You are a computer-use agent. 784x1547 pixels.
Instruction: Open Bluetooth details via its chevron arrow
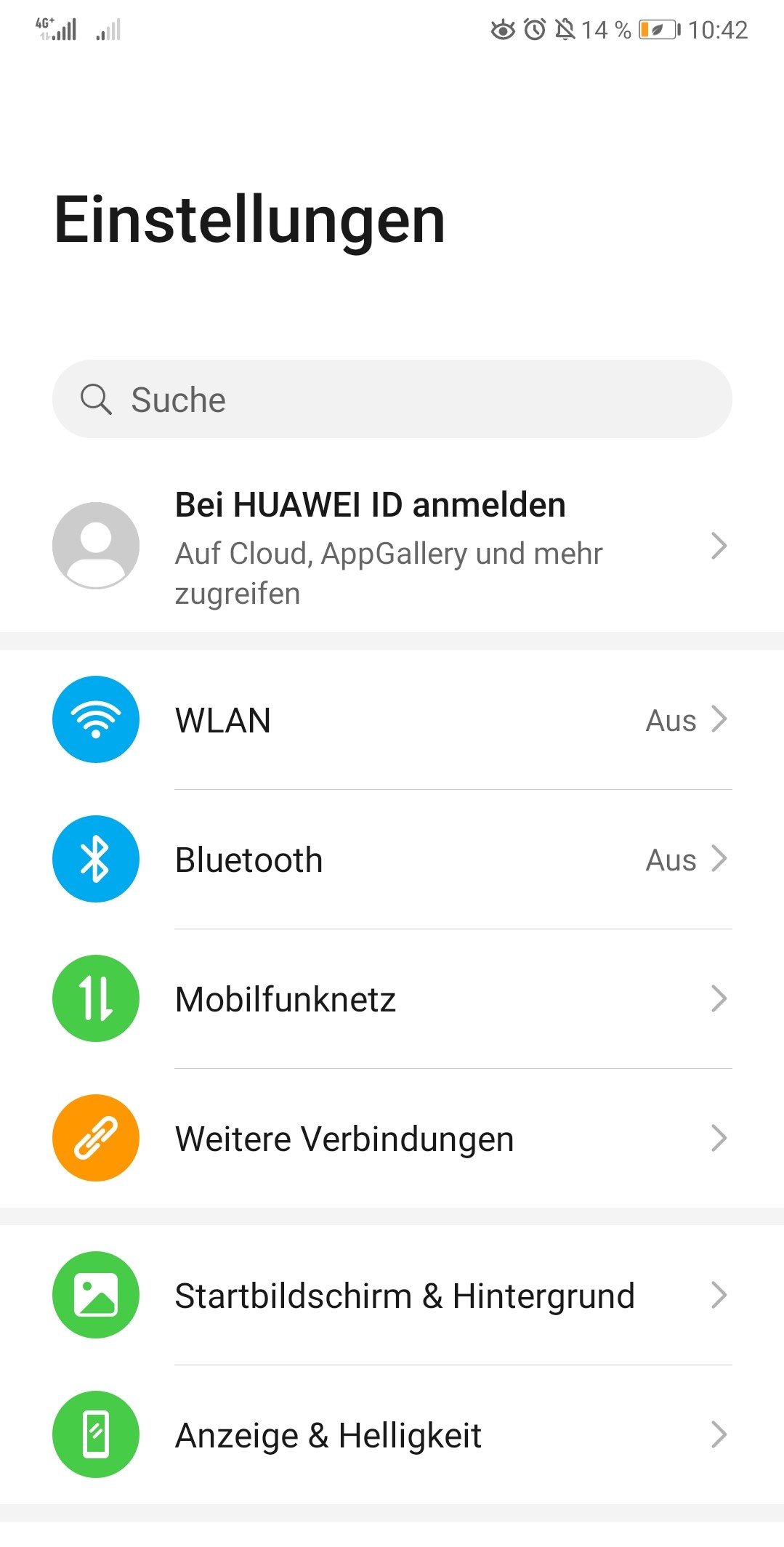pyautogui.click(x=719, y=859)
